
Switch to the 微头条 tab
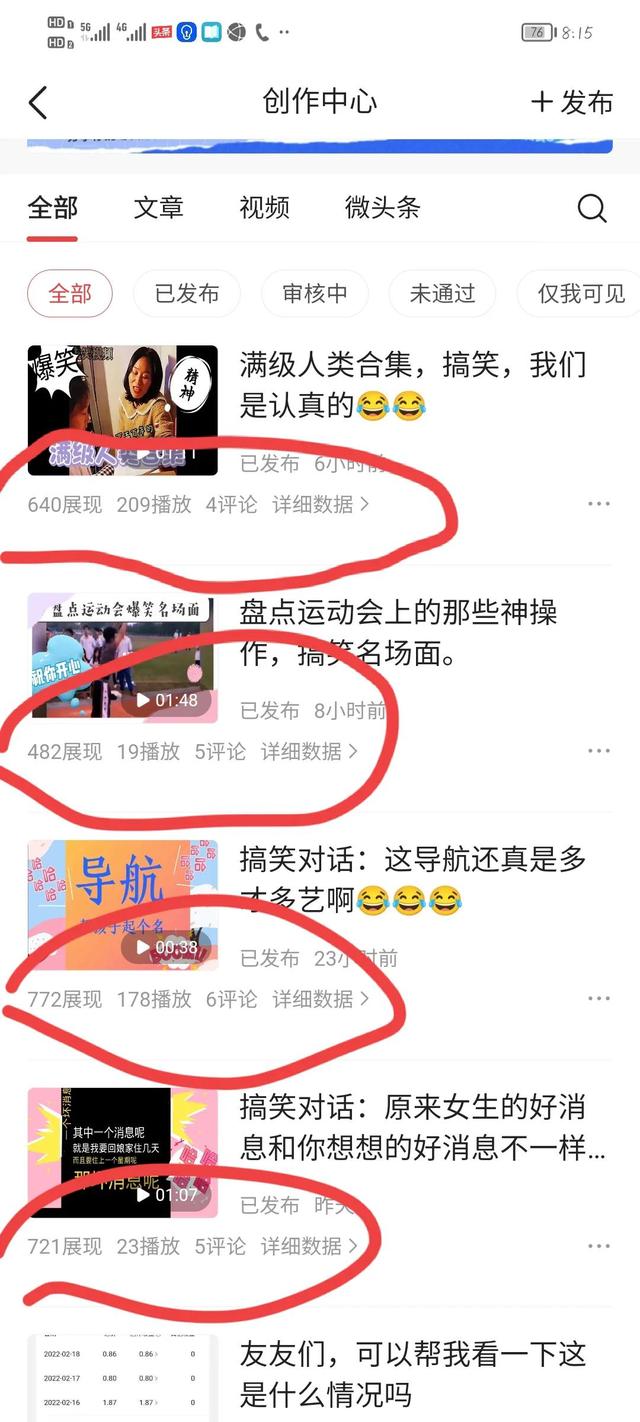click(382, 207)
